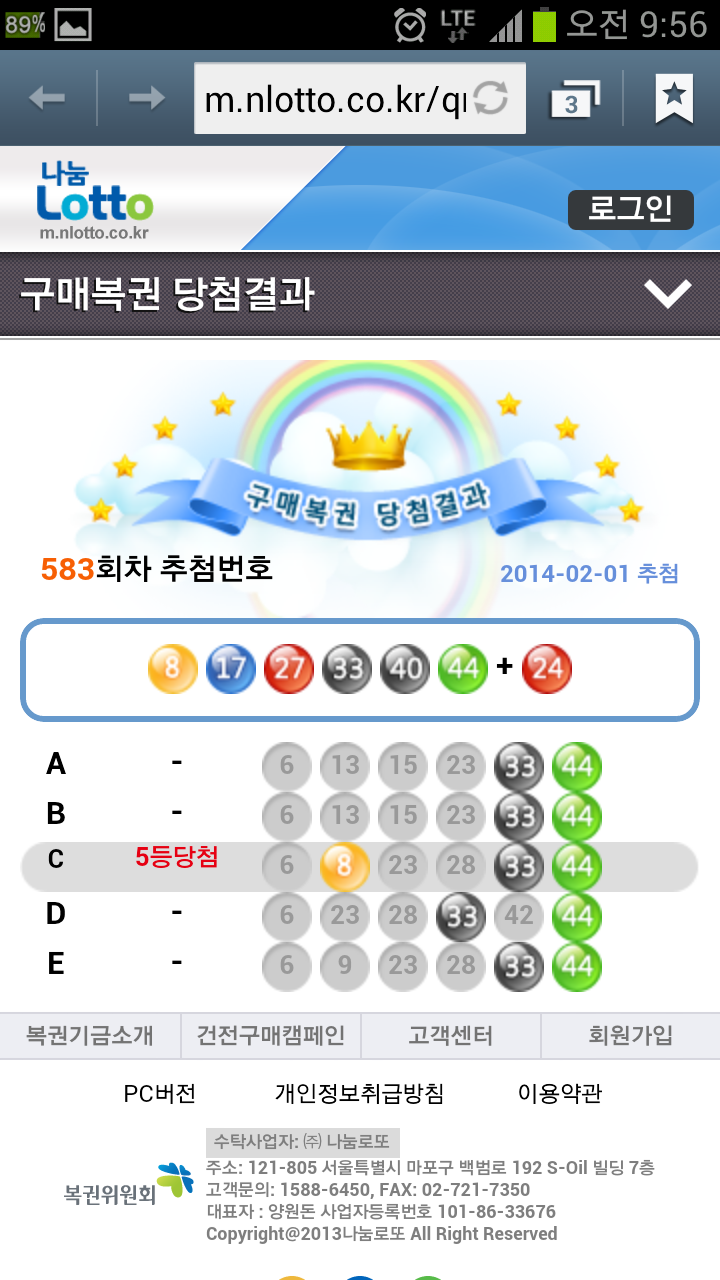Open the 고객센터 page
Screen dimensions: 720x1280
(x=450, y=1035)
